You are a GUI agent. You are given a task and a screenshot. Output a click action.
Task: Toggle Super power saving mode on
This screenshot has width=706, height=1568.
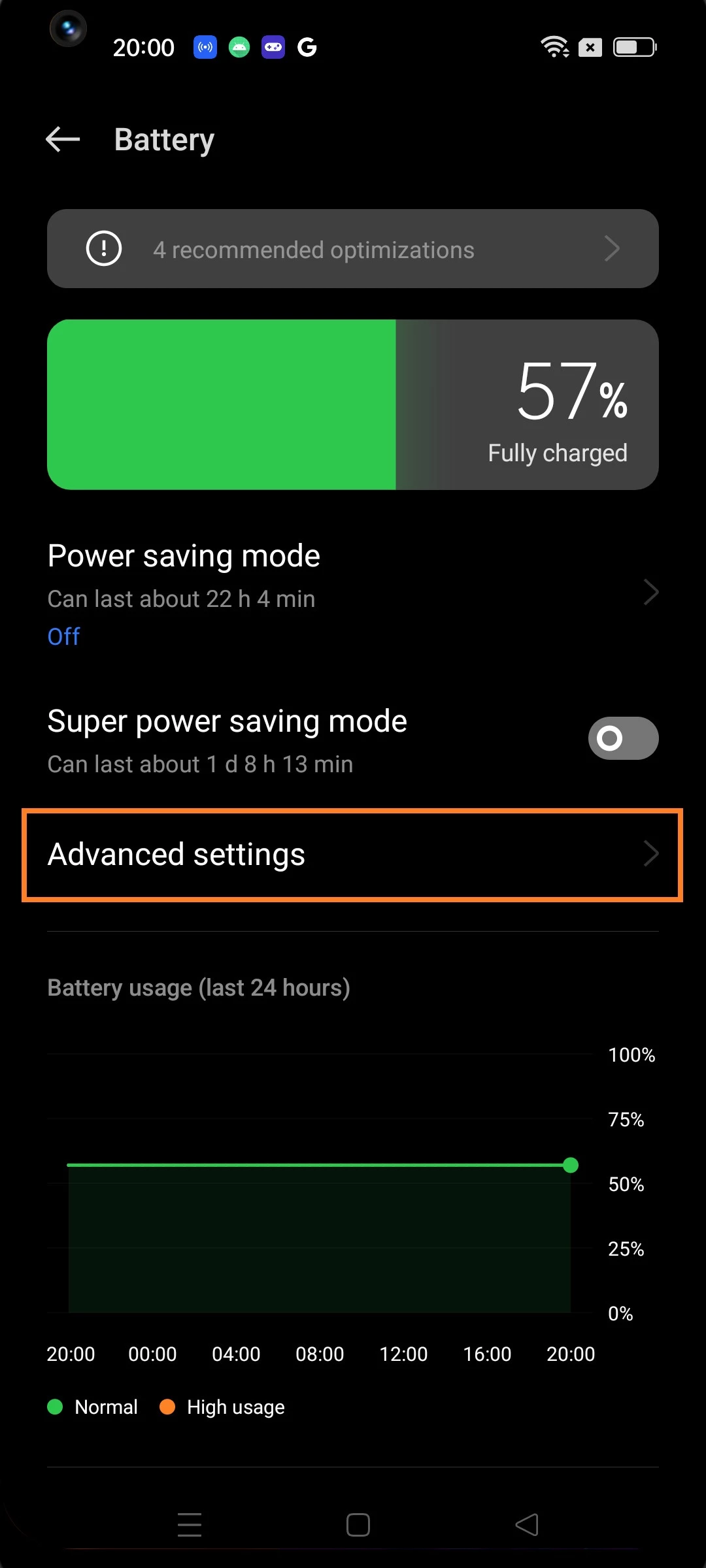622,738
